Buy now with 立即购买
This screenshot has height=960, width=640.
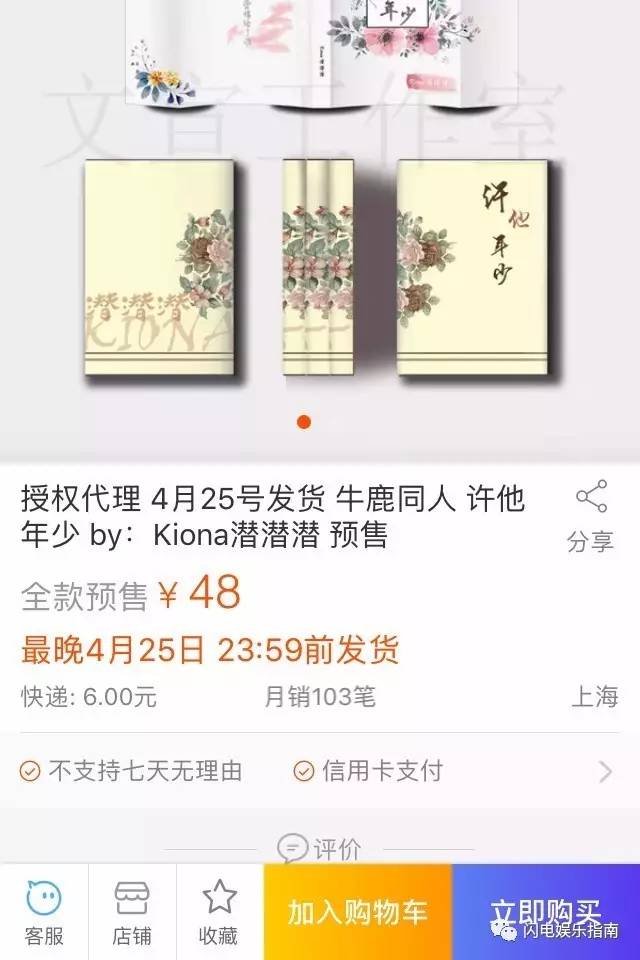tap(546, 912)
